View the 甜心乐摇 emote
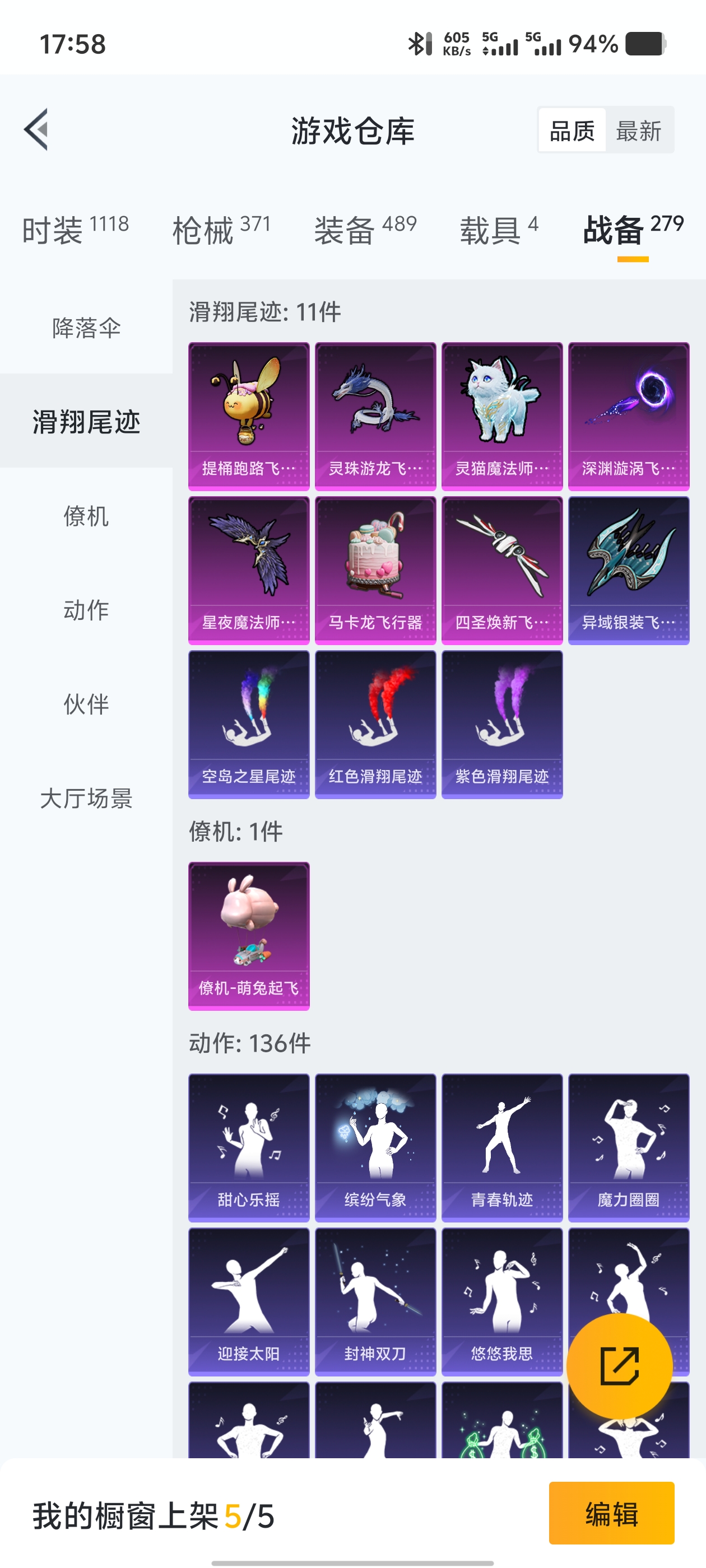The width and height of the screenshot is (706, 1568). click(x=249, y=1147)
